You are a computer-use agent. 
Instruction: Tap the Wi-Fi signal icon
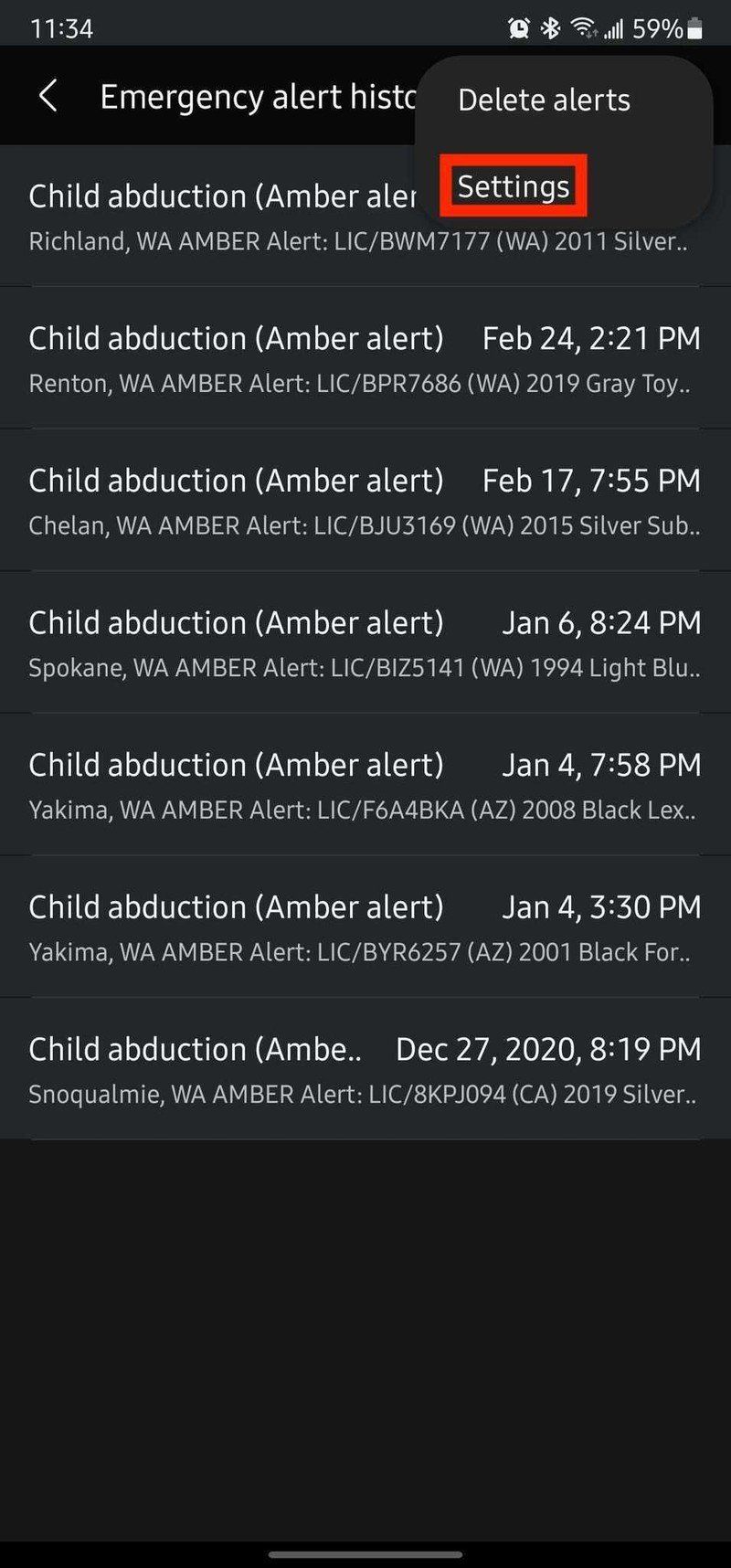[x=585, y=26]
